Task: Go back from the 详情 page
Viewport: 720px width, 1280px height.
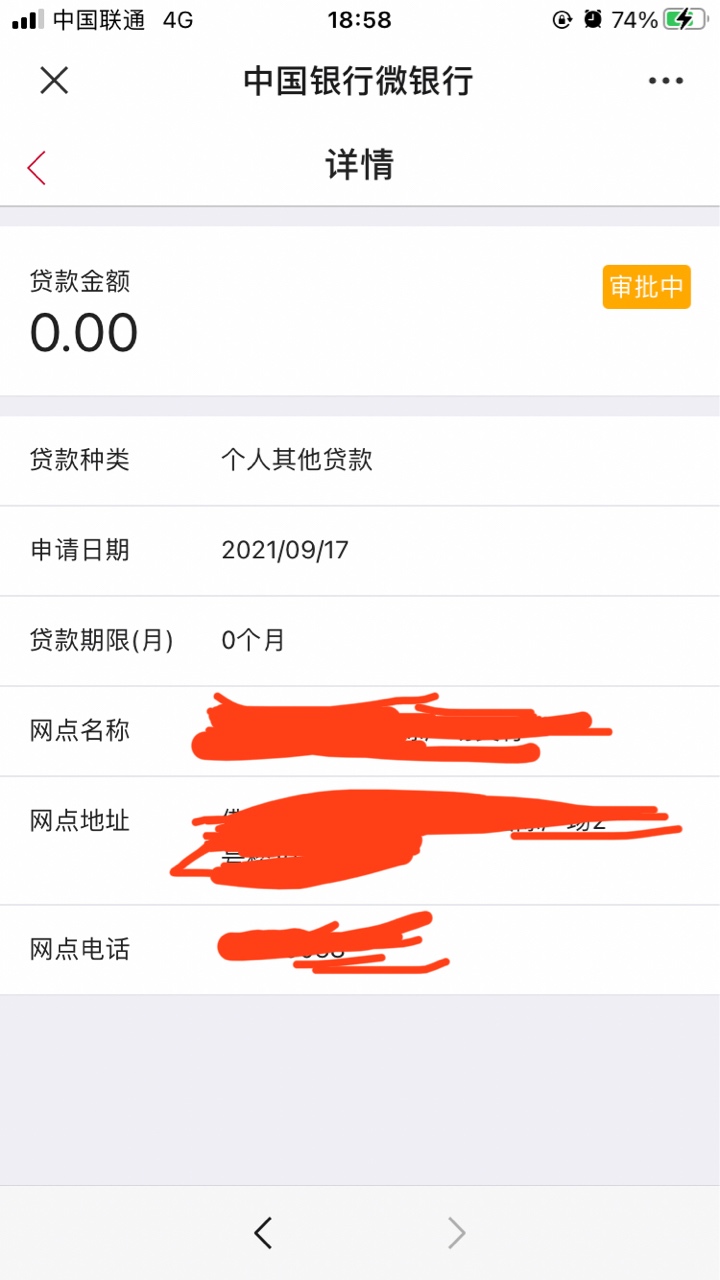Action: point(37,167)
